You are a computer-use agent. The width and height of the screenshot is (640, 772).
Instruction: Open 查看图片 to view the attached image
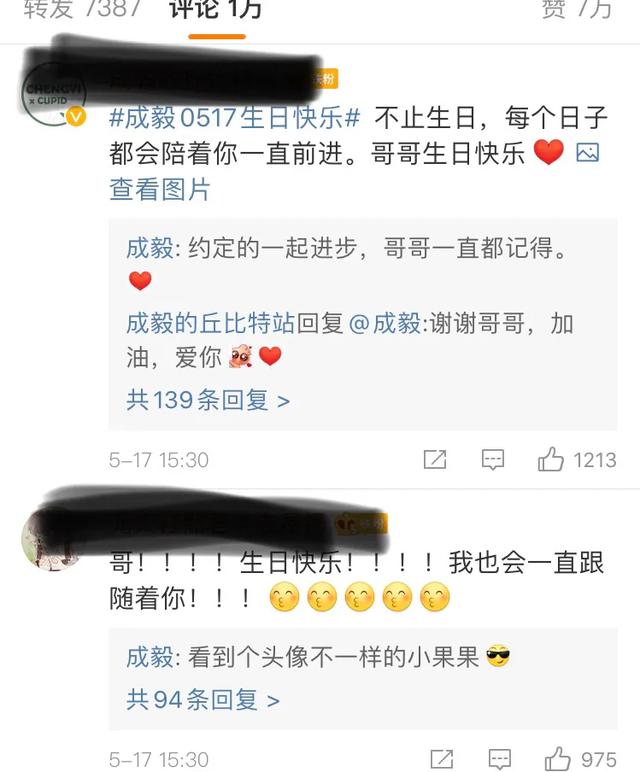coord(160,189)
